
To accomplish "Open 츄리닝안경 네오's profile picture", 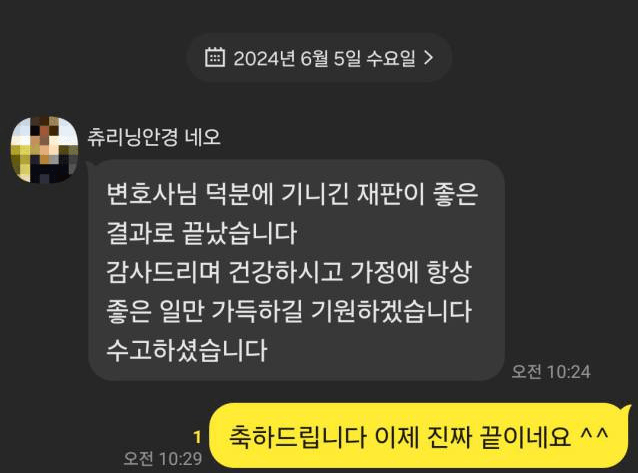I will [x=44, y=150].
